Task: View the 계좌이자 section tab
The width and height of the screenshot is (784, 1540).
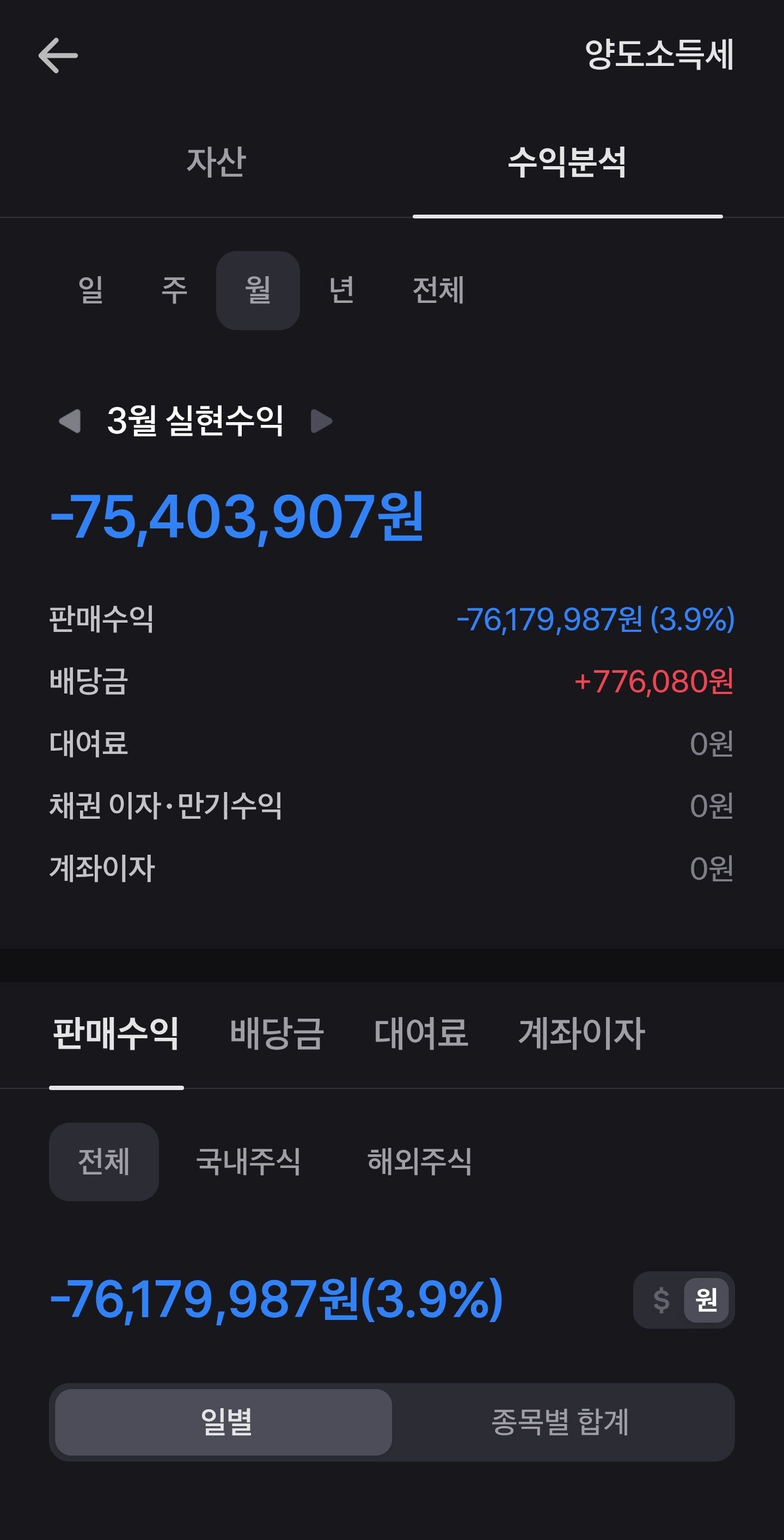Action: (581, 1033)
